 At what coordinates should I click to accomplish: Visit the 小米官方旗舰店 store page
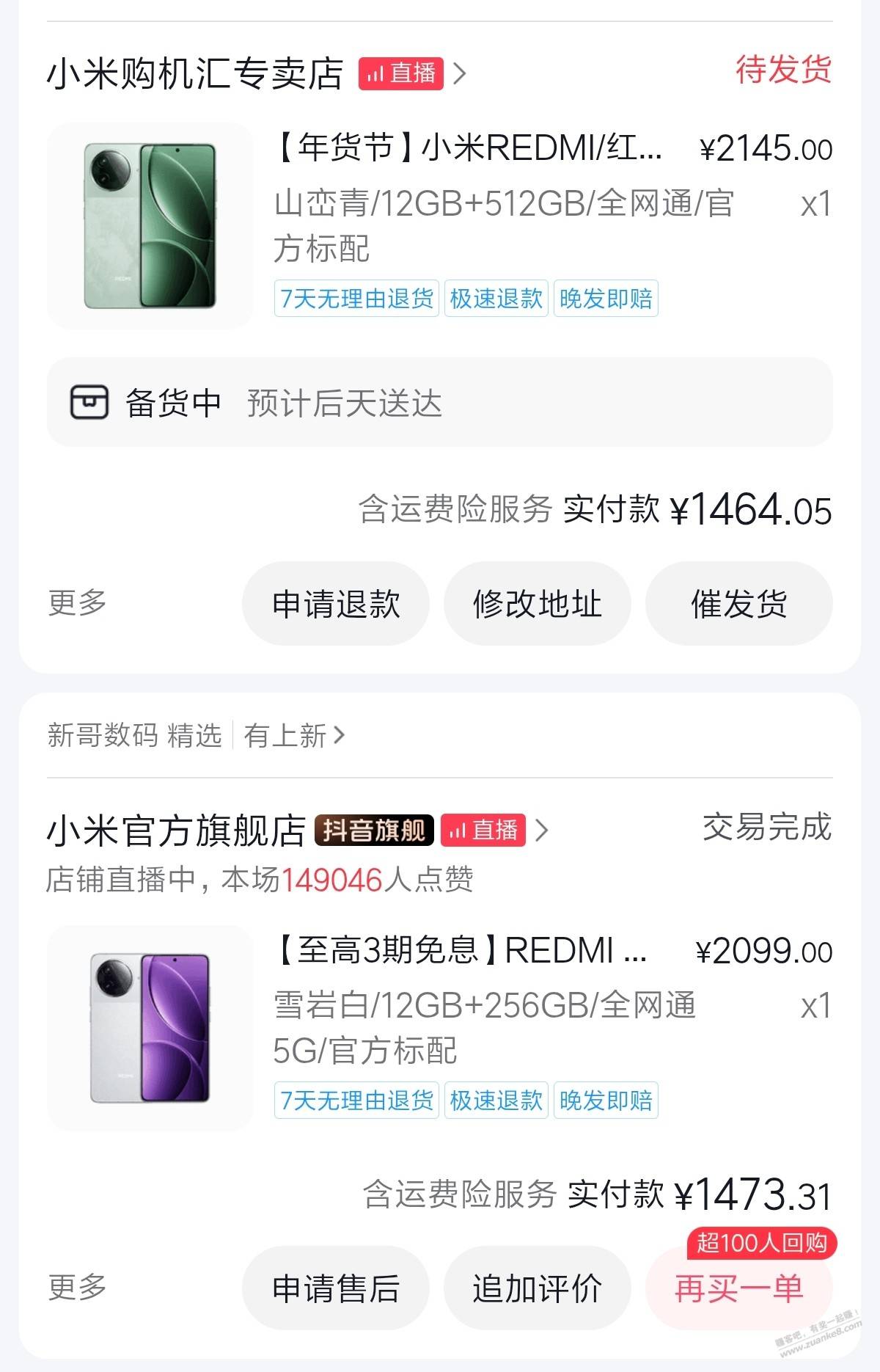[x=176, y=831]
